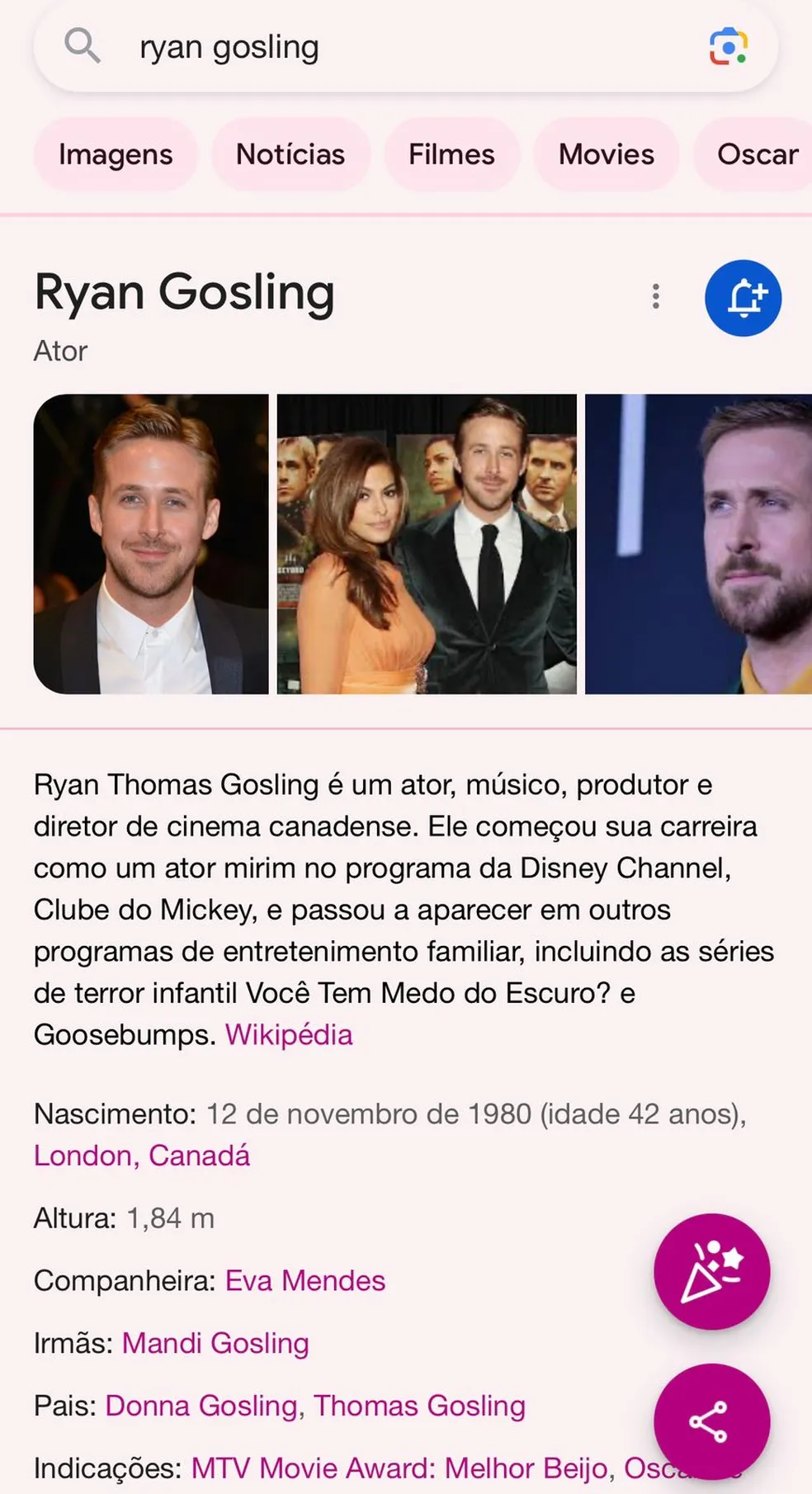Open the knowledge panel overflow menu
The width and height of the screenshot is (812, 1494).
coord(656,296)
